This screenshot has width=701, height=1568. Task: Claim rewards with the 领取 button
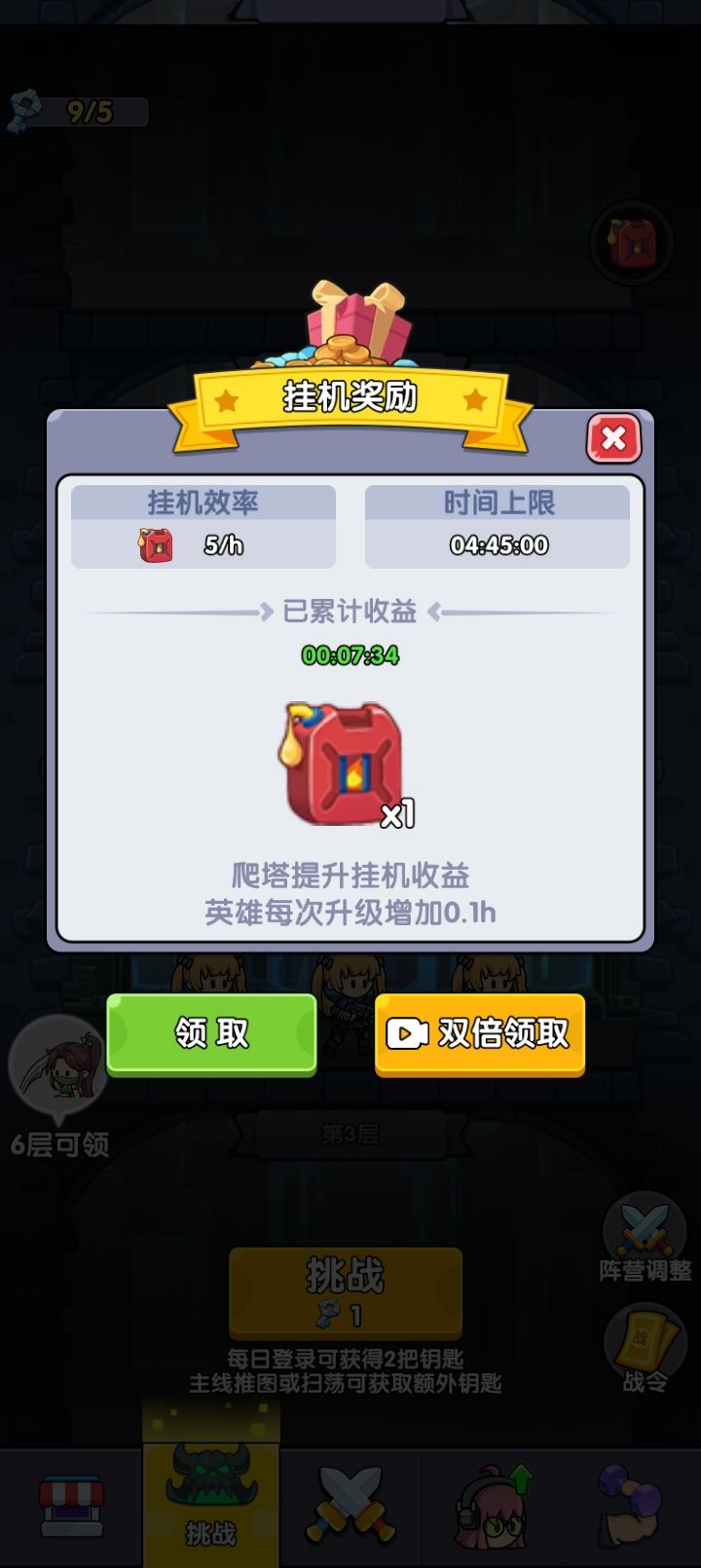click(x=210, y=1036)
